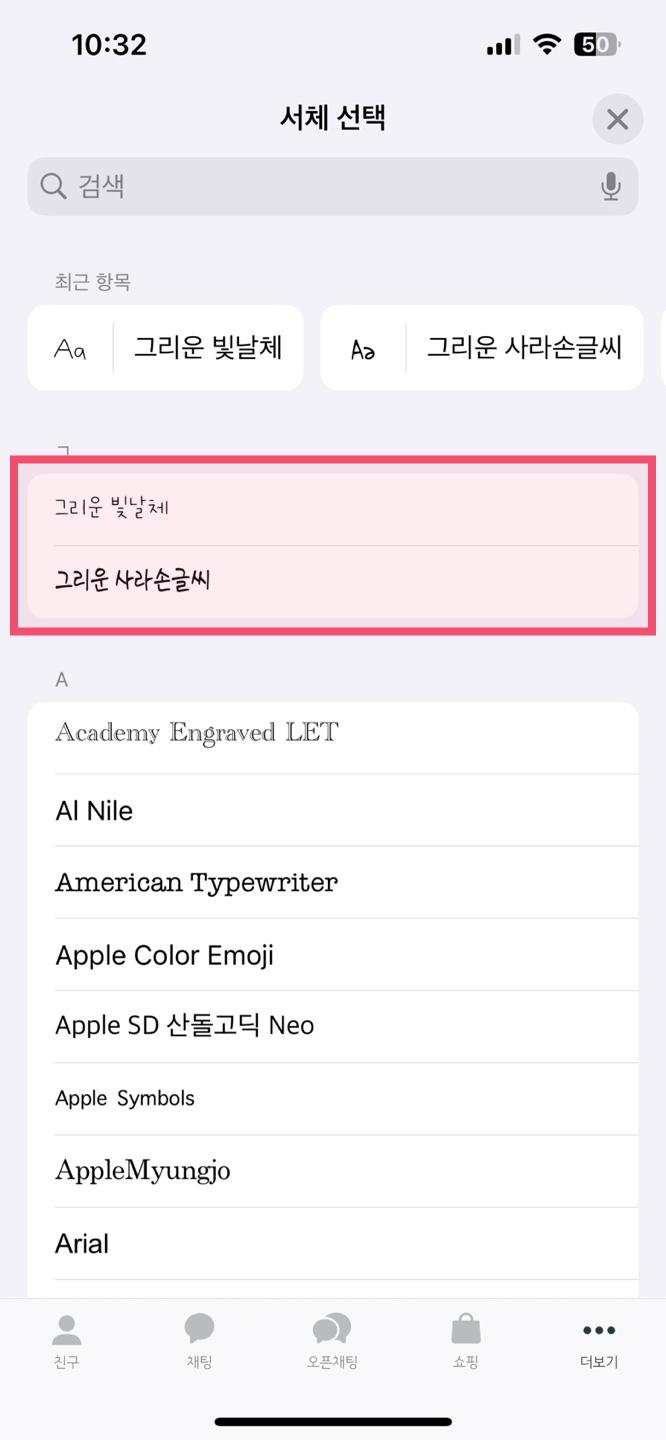The width and height of the screenshot is (666, 1440).
Task: Pick 그리운 빛날체 from recent items
Action: pos(165,348)
